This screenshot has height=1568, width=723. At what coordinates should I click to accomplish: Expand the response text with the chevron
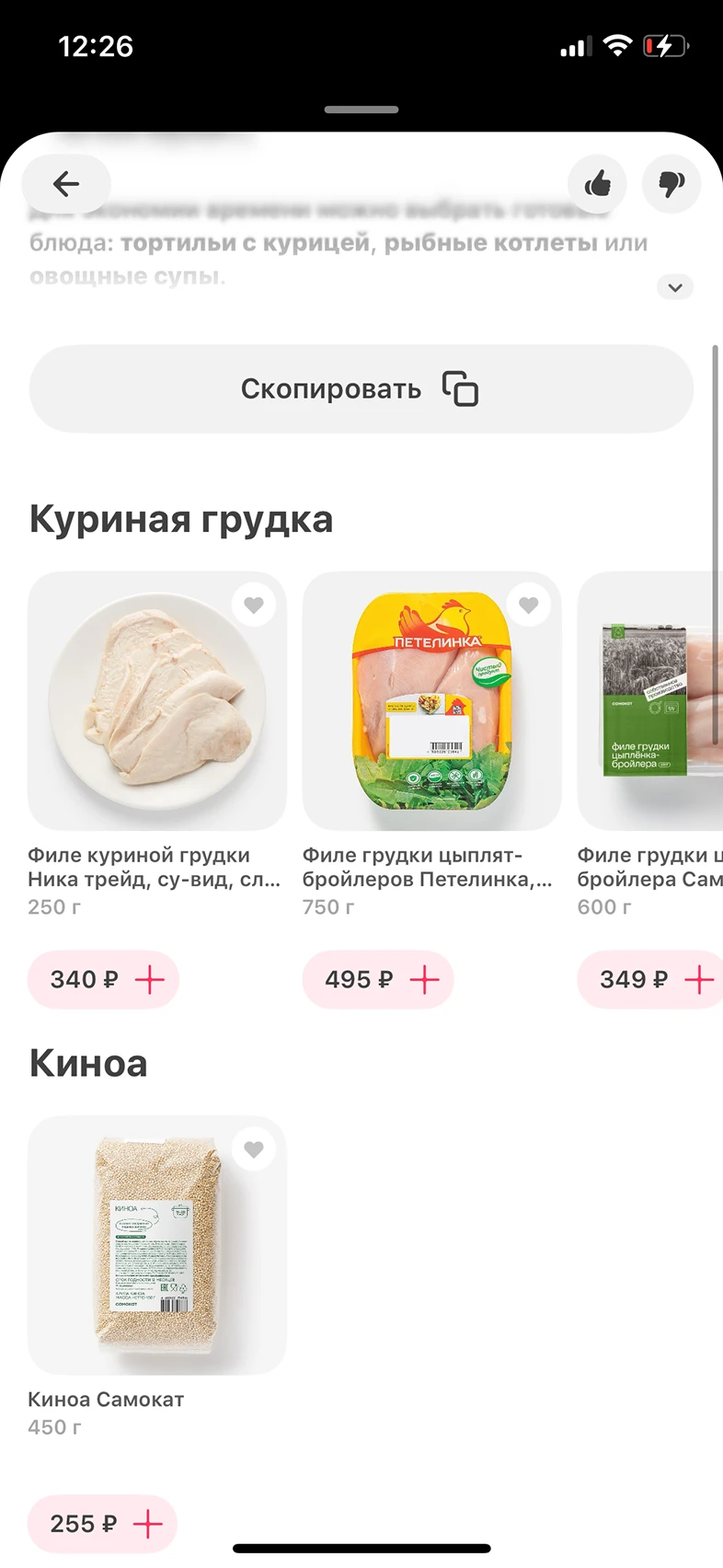[675, 287]
